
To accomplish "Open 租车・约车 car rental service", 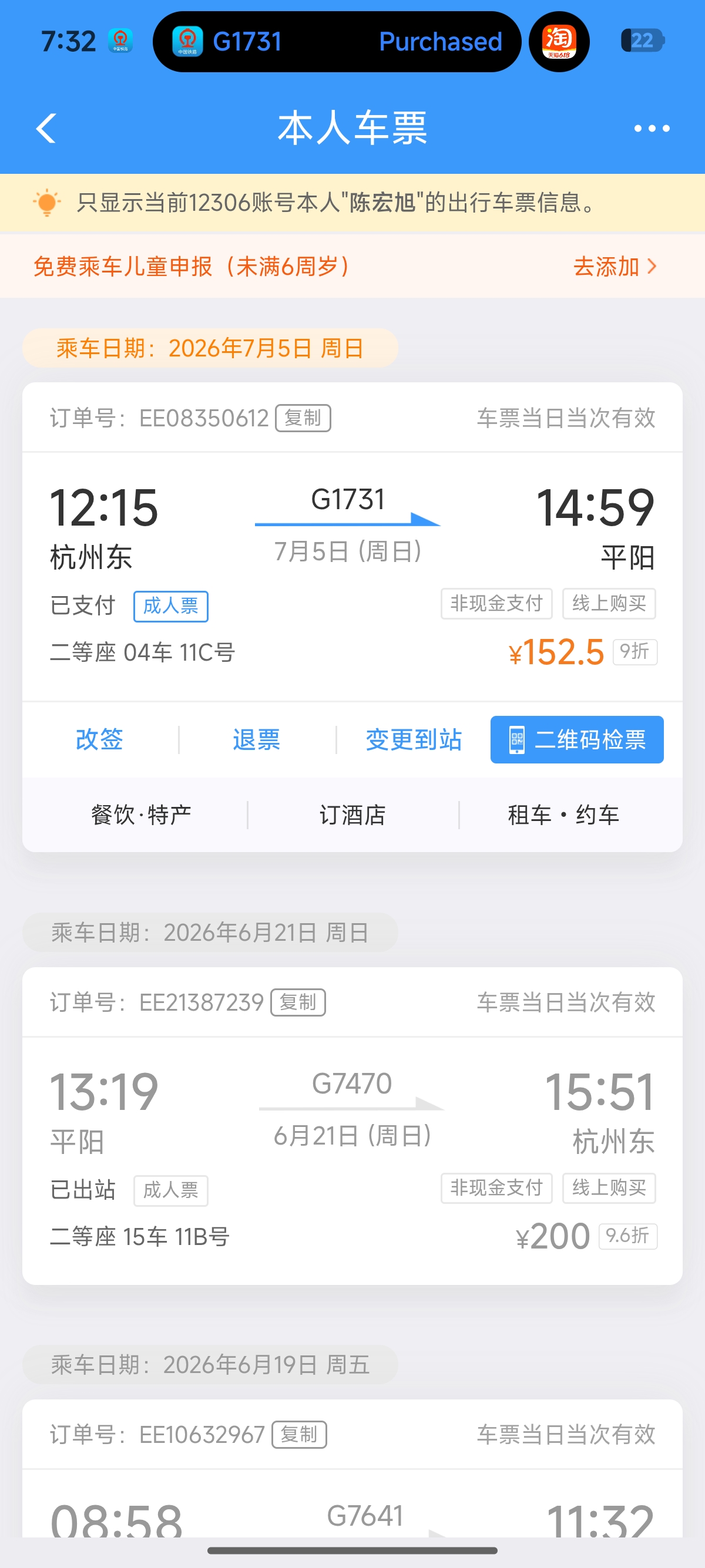I will [x=564, y=815].
